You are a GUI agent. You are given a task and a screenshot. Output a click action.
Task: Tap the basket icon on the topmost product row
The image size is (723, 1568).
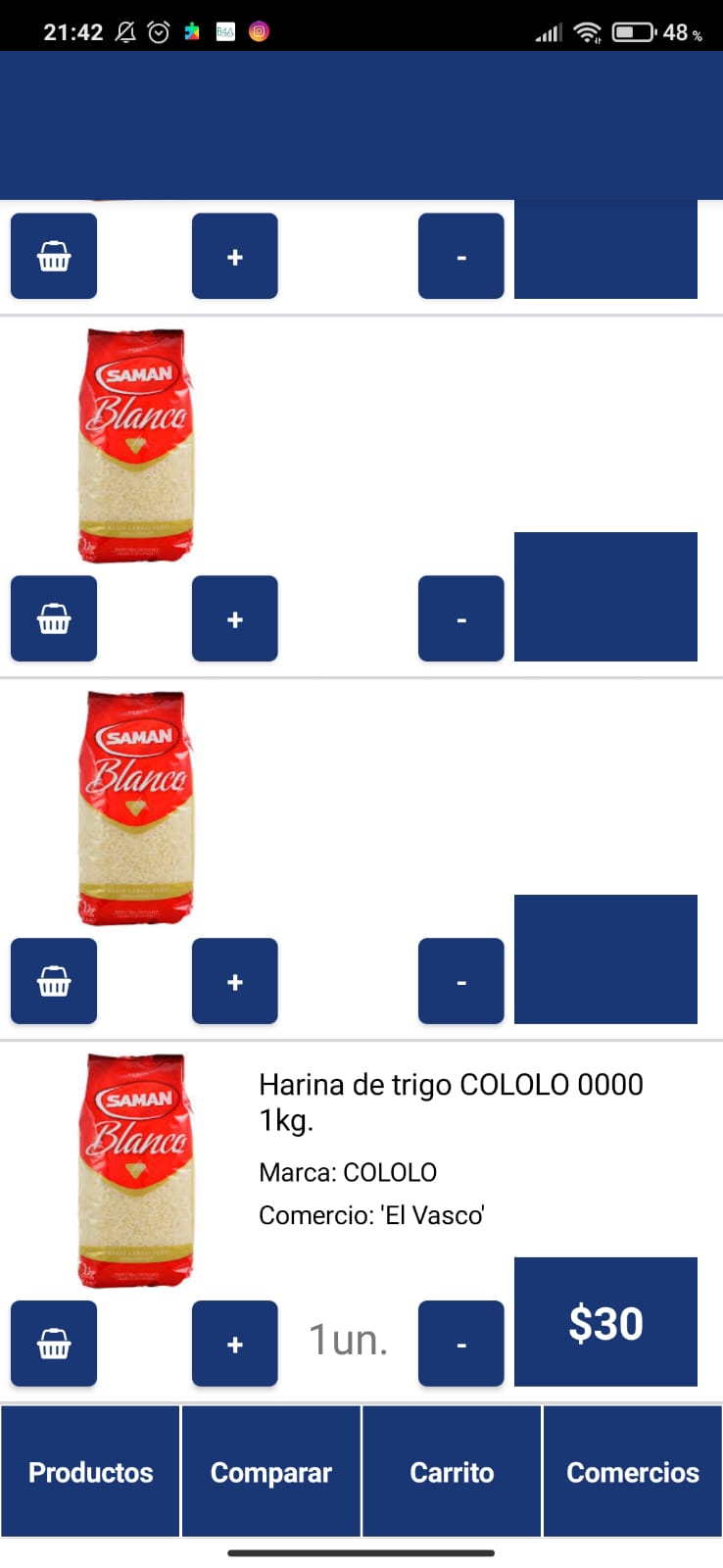pyautogui.click(x=53, y=255)
